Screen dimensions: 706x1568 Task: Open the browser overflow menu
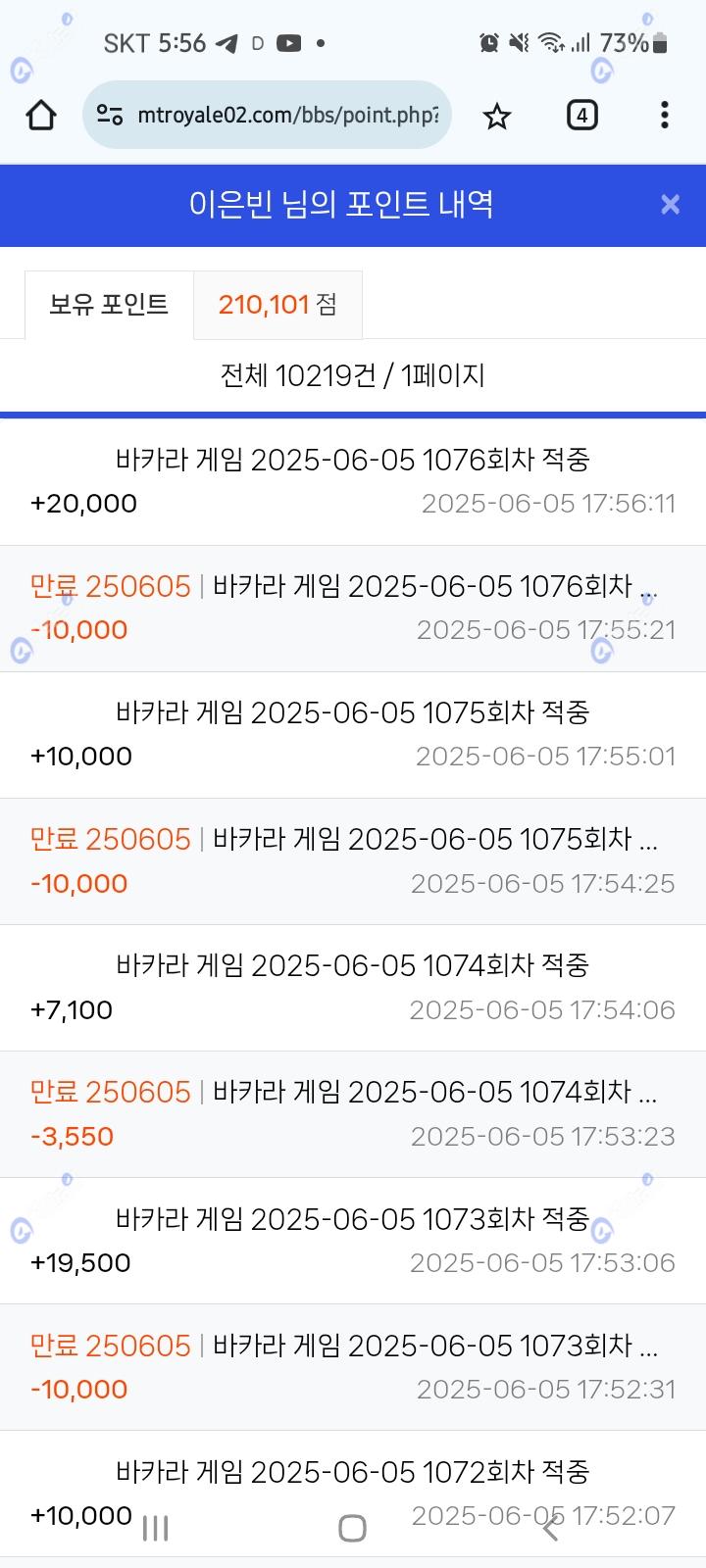[665, 116]
